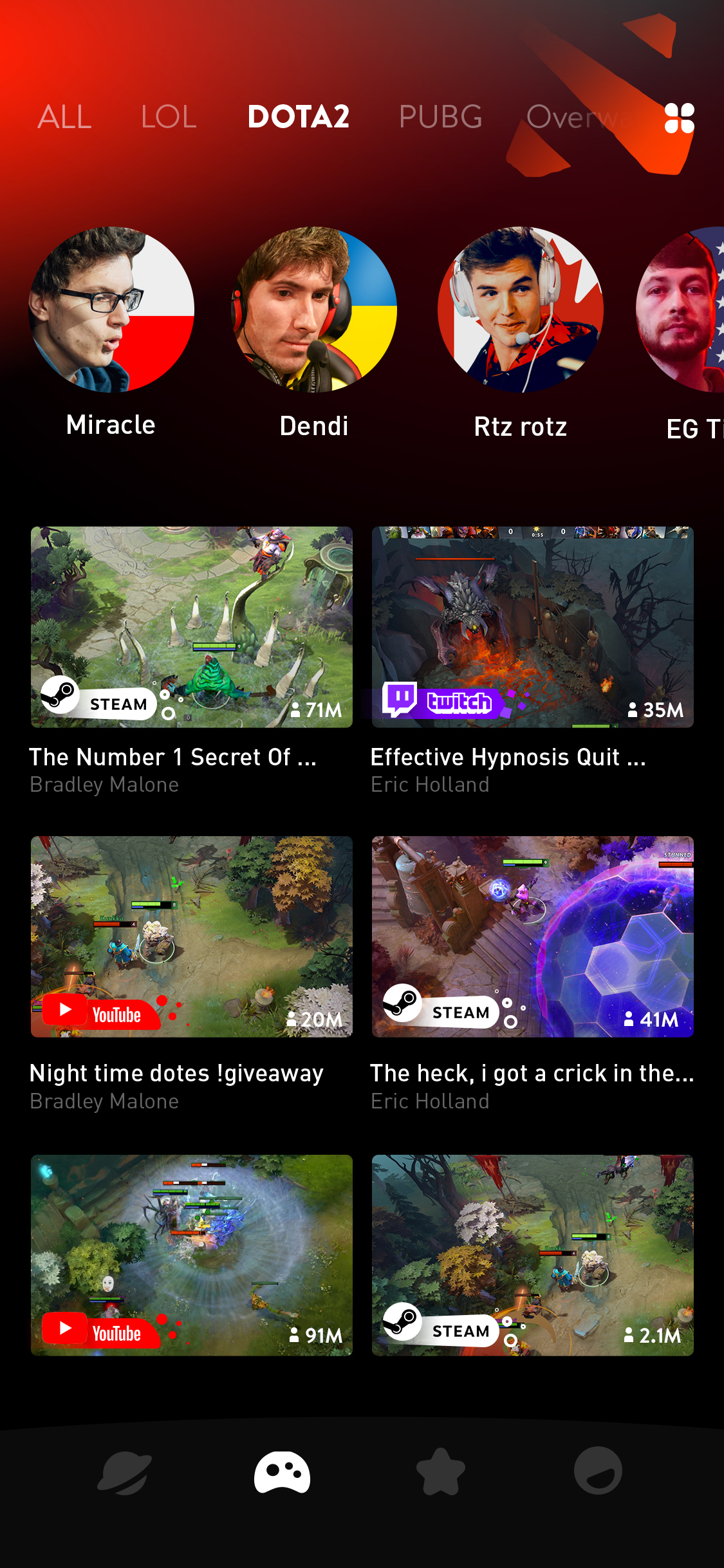This screenshot has width=724, height=1568.
Task: Open the Steam stream with 2.1M viewers
Action: [532, 1255]
